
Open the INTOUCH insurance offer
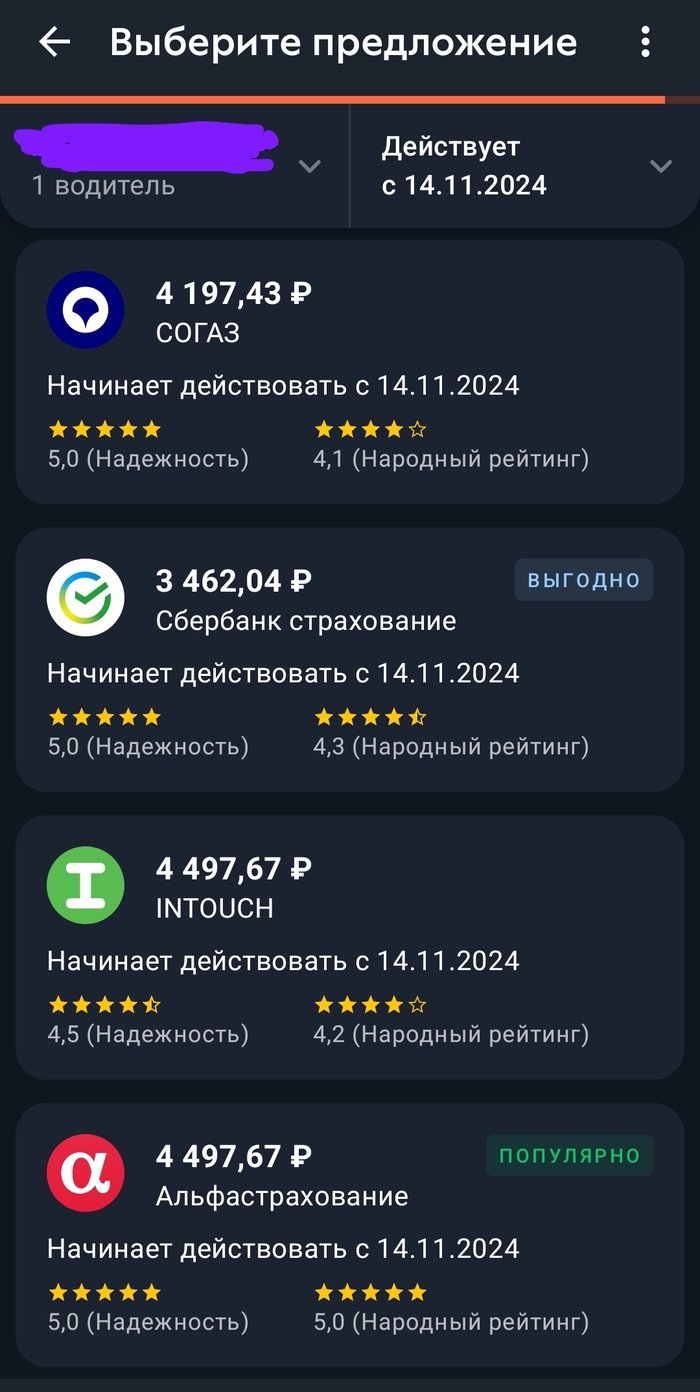tap(350, 947)
